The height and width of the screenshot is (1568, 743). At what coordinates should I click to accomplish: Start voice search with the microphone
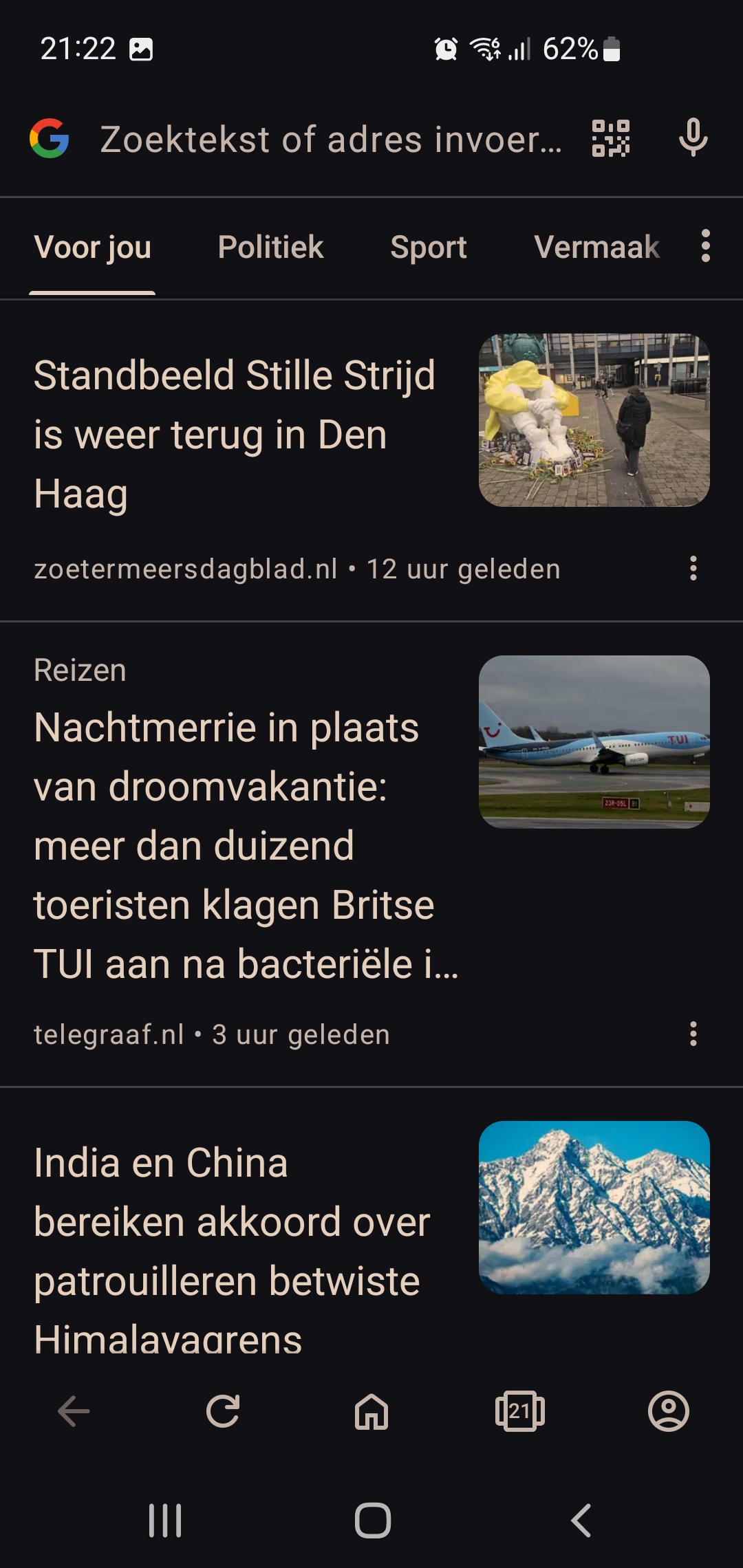pyautogui.click(x=693, y=138)
